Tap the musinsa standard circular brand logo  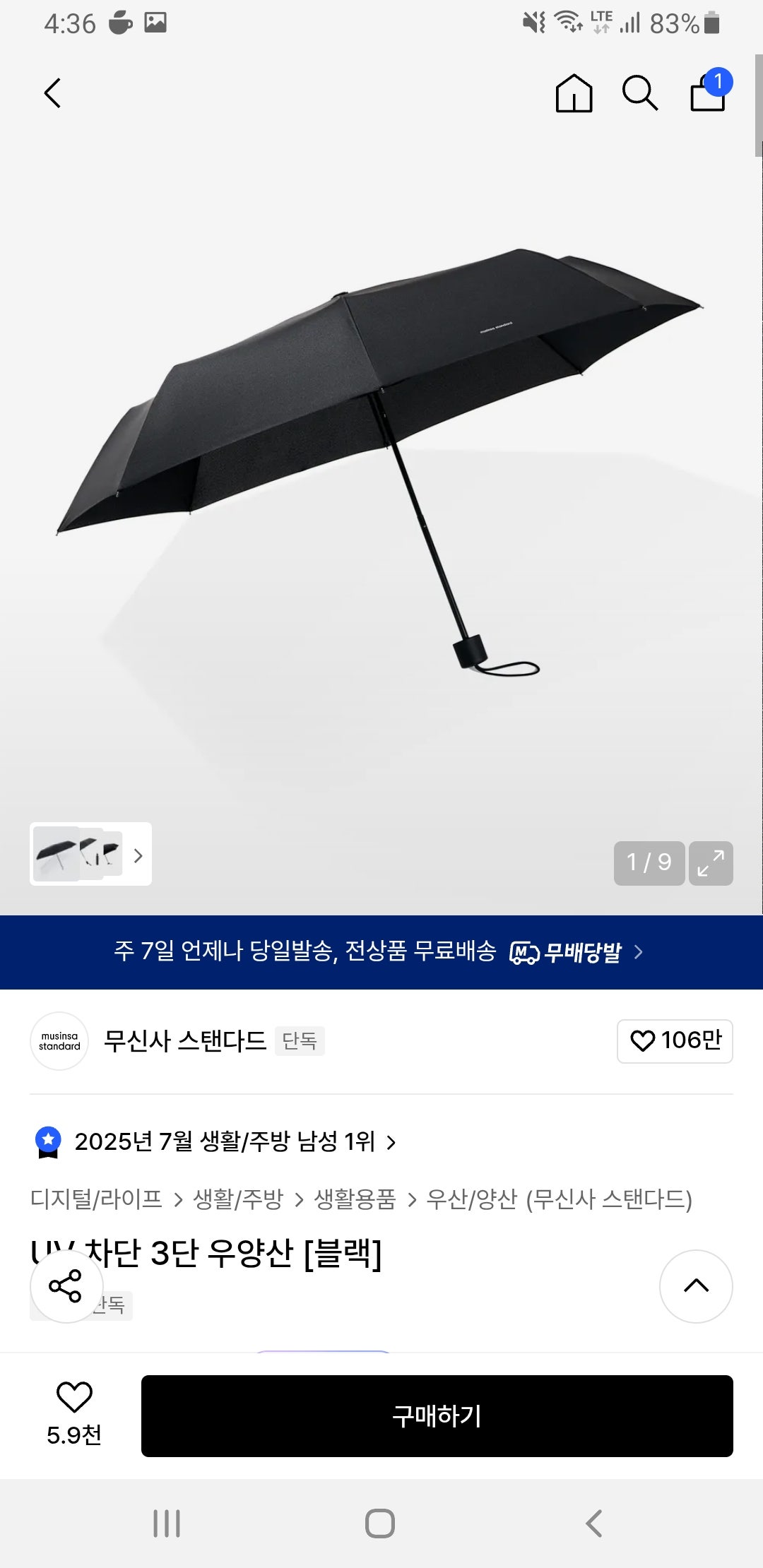pos(59,1042)
